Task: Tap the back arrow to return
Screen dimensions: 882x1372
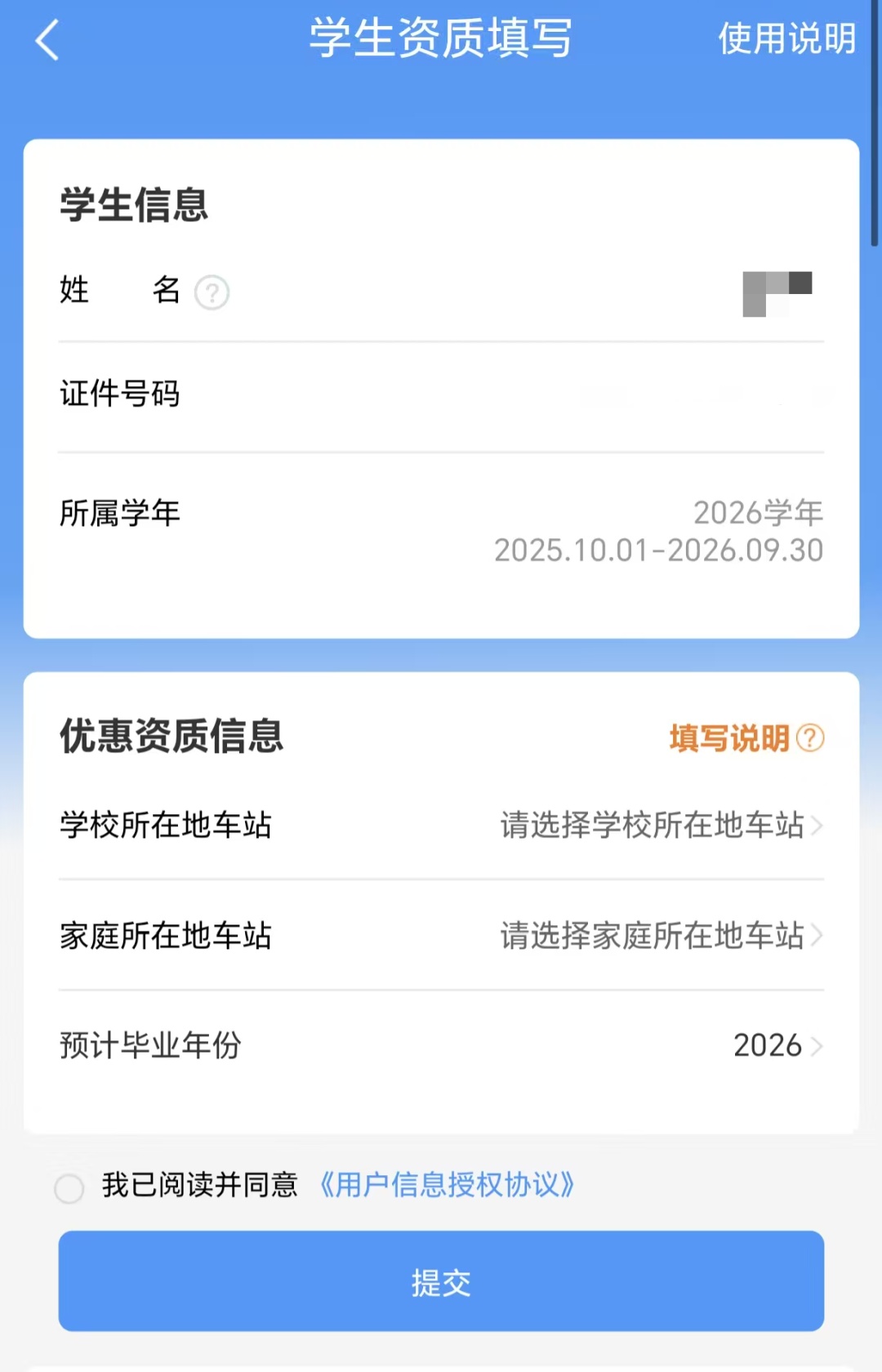Action: (x=47, y=41)
